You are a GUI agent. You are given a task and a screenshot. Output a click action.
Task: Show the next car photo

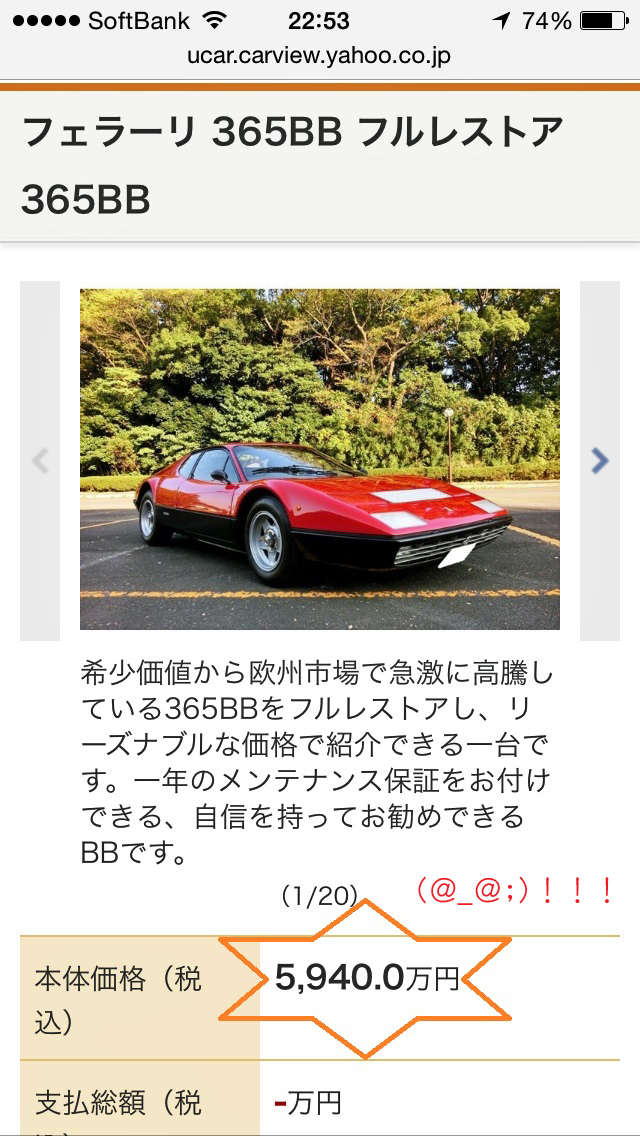[x=600, y=460]
